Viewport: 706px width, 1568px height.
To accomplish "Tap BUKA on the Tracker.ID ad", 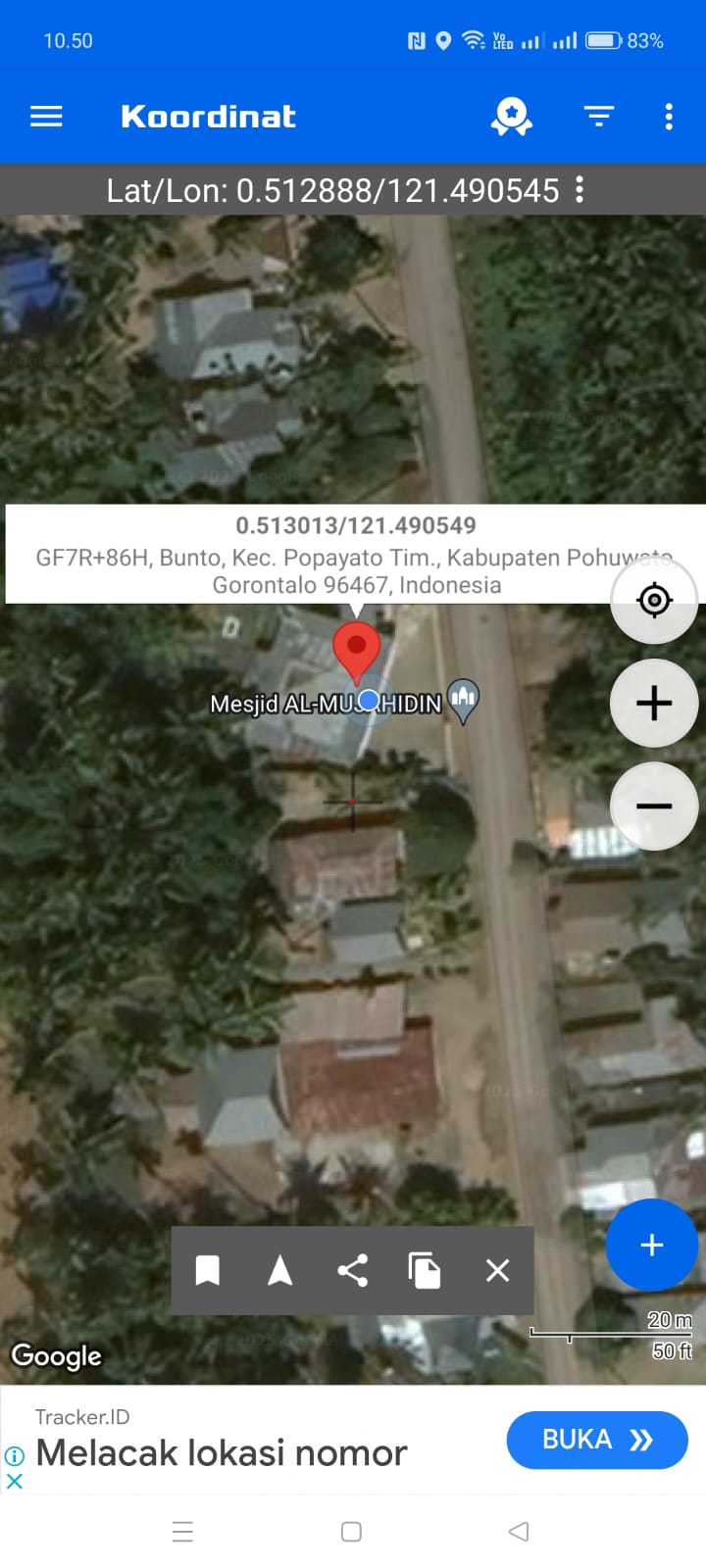I will [x=597, y=1440].
